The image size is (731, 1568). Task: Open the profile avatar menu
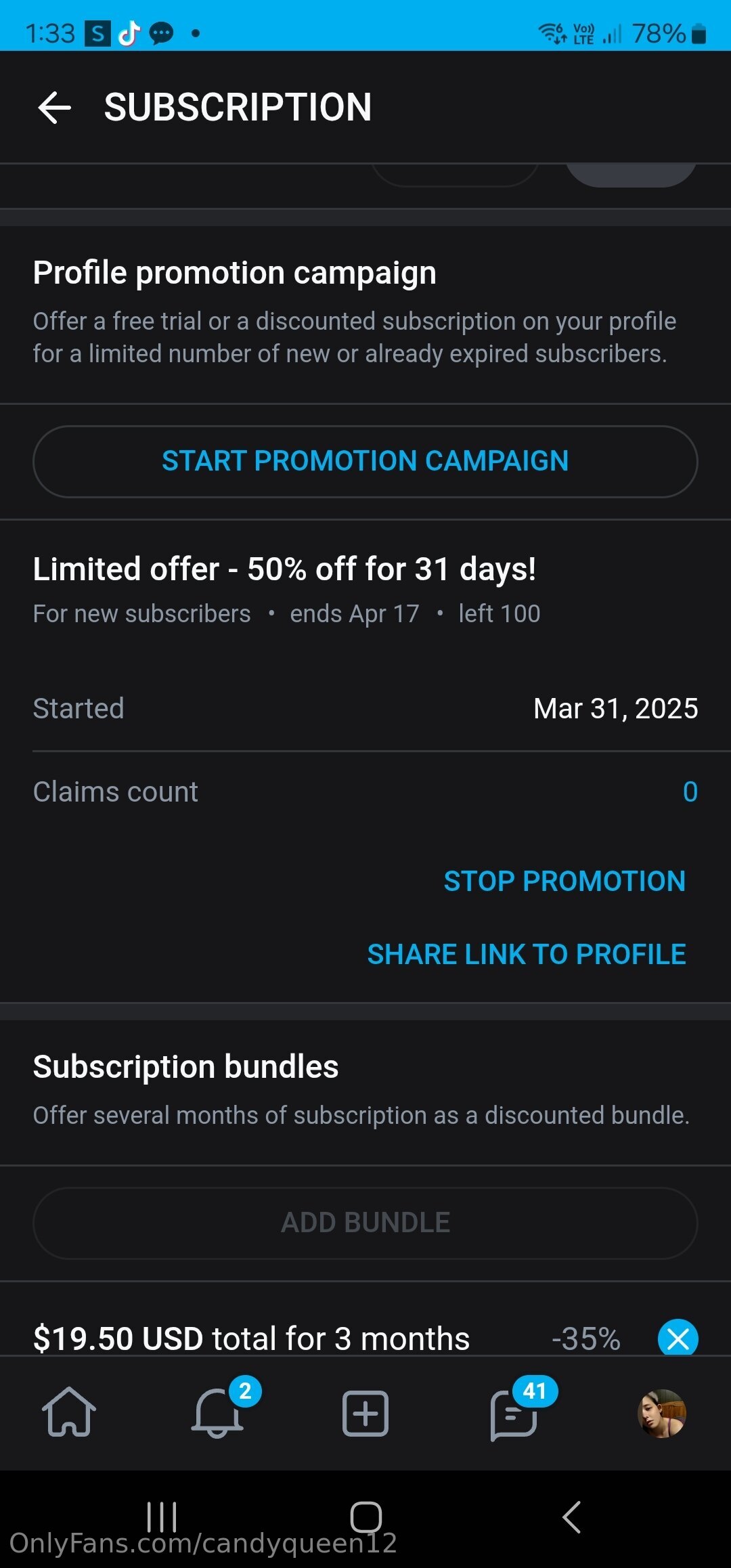[662, 1413]
